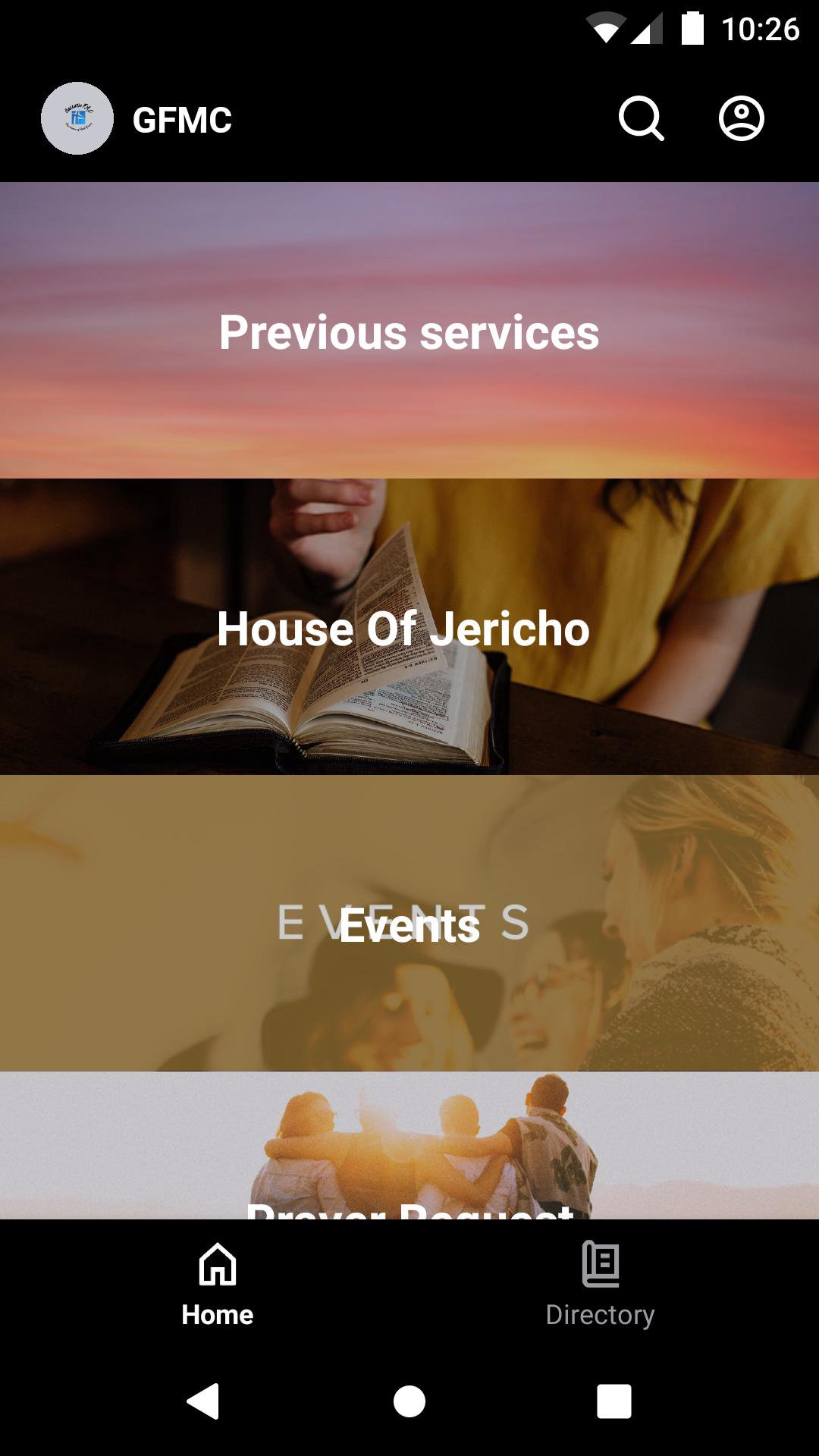The width and height of the screenshot is (819, 1456).
Task: Open the profile account icon
Action: (x=741, y=119)
